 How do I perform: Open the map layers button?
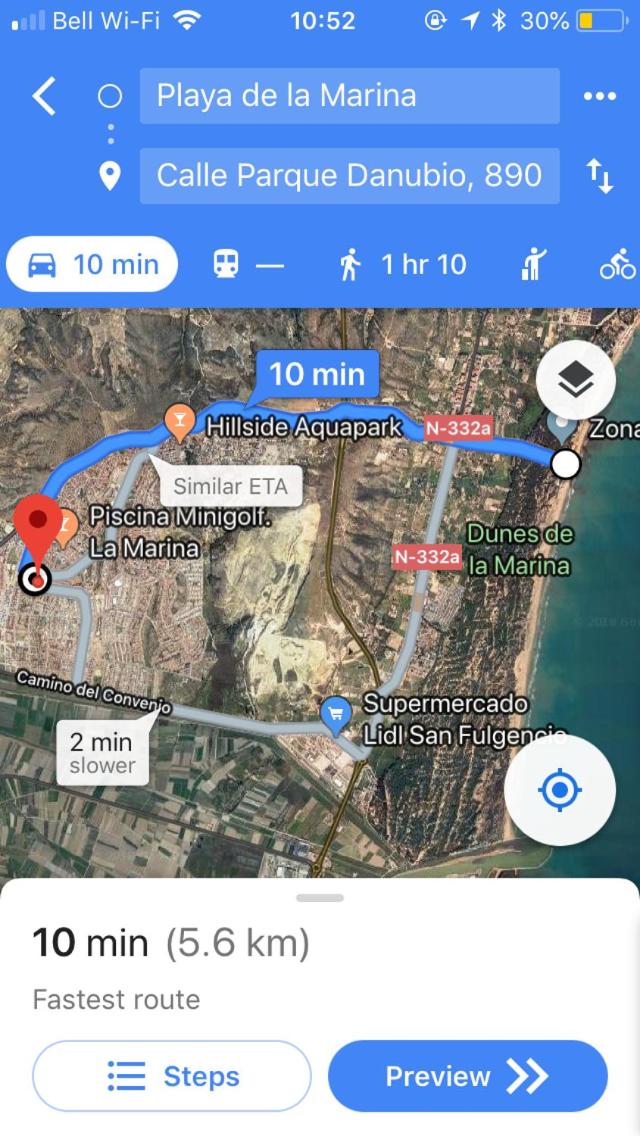click(576, 380)
